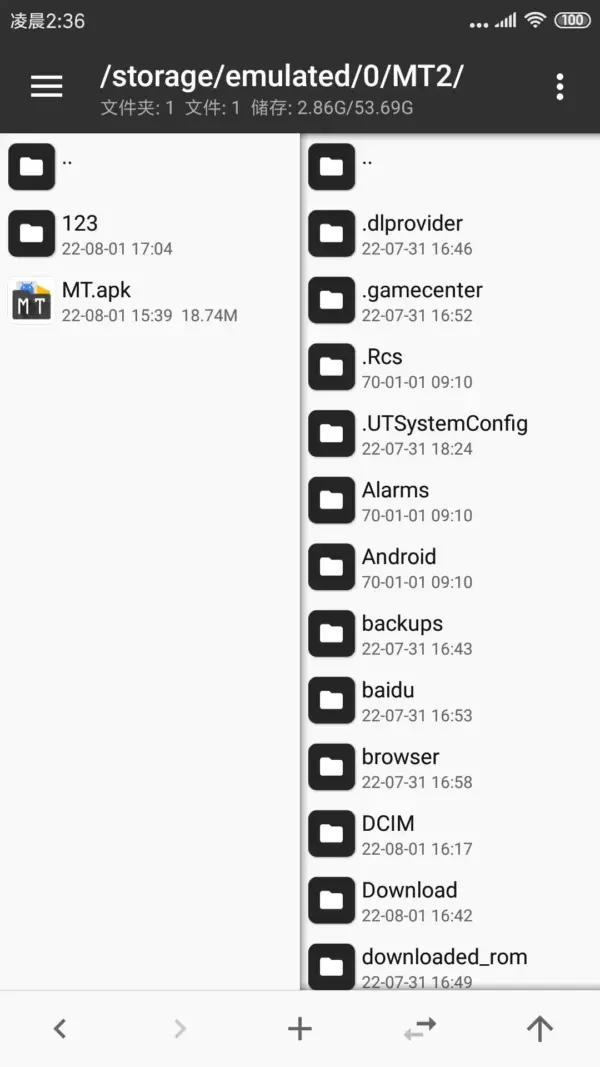Select the MT.apk file
Viewport: 600px width, 1067px height.
[150, 300]
